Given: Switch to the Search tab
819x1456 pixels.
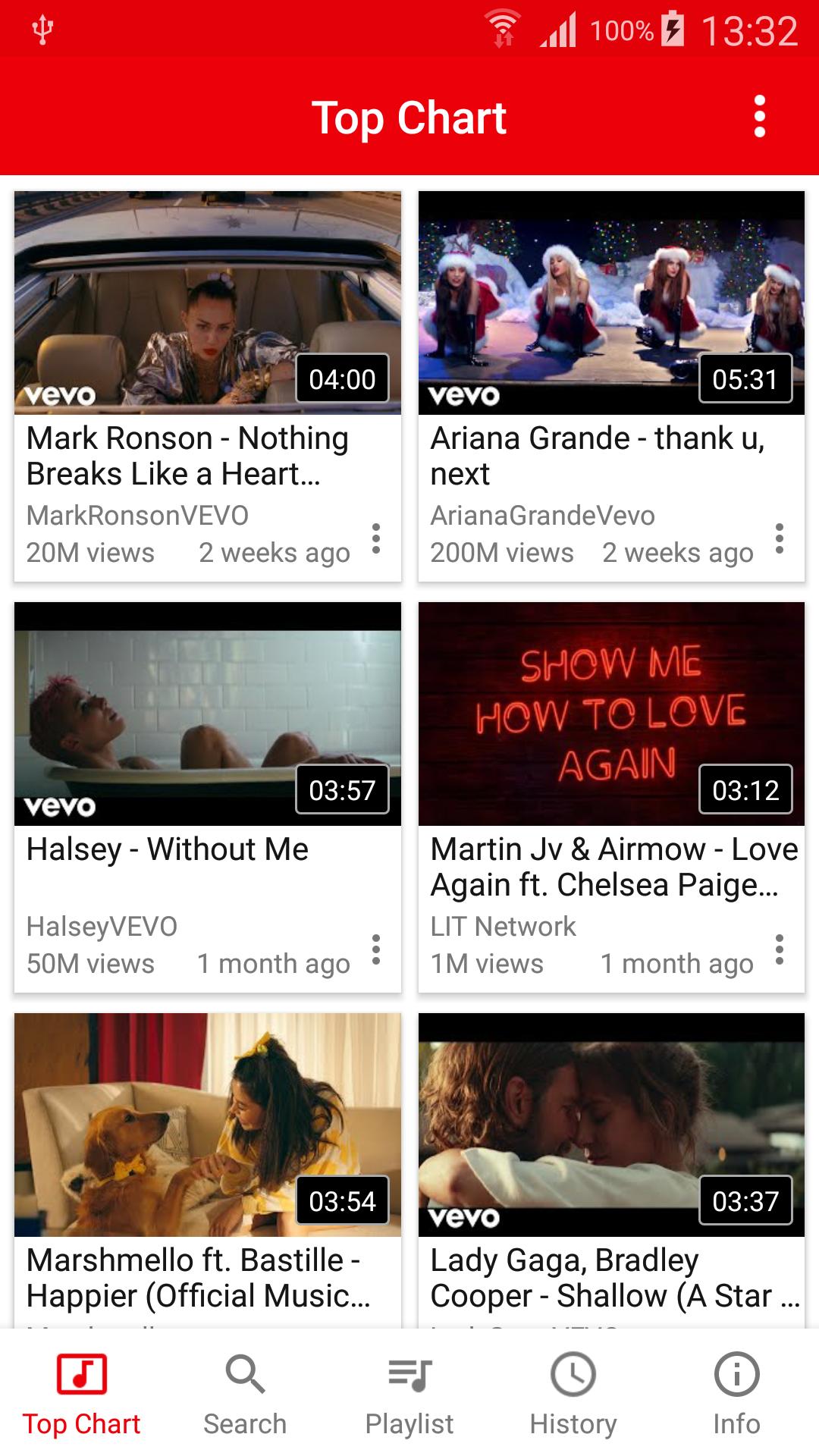Looking at the screenshot, I should click(245, 1394).
